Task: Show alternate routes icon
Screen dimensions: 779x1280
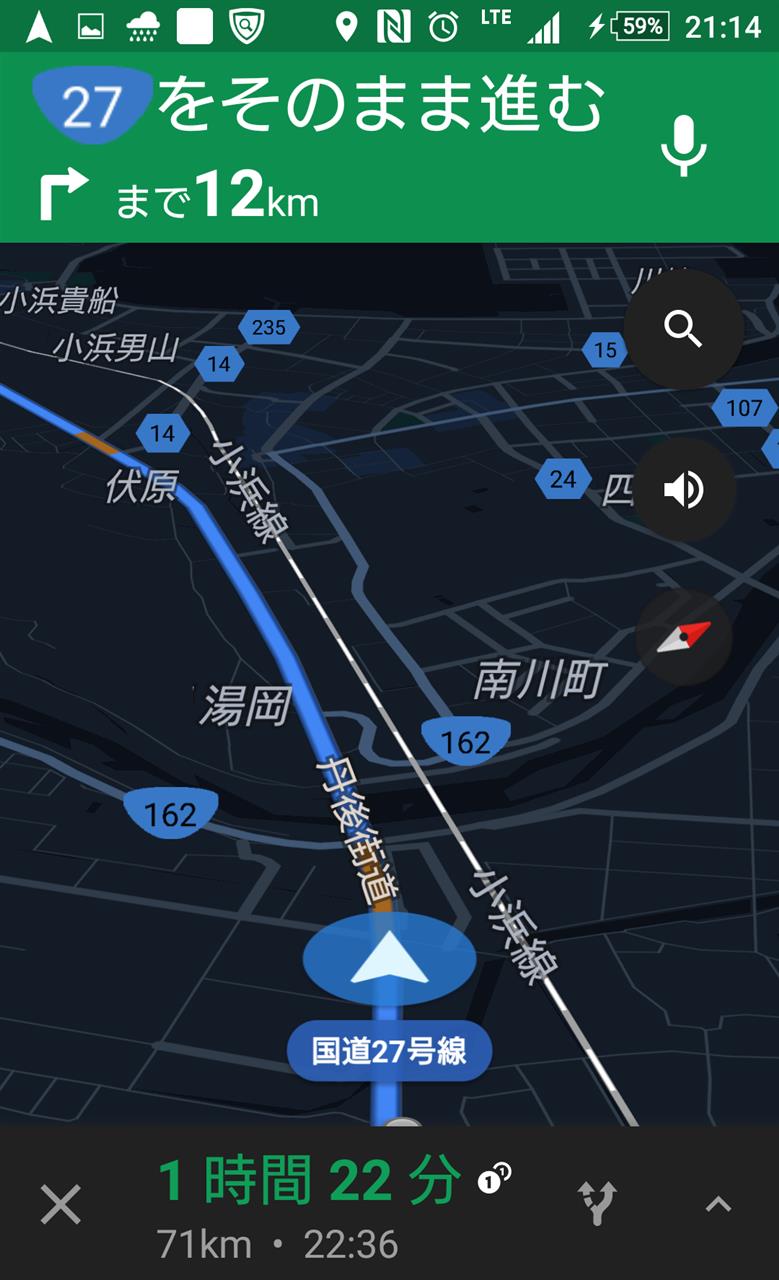Action: pos(597,1203)
